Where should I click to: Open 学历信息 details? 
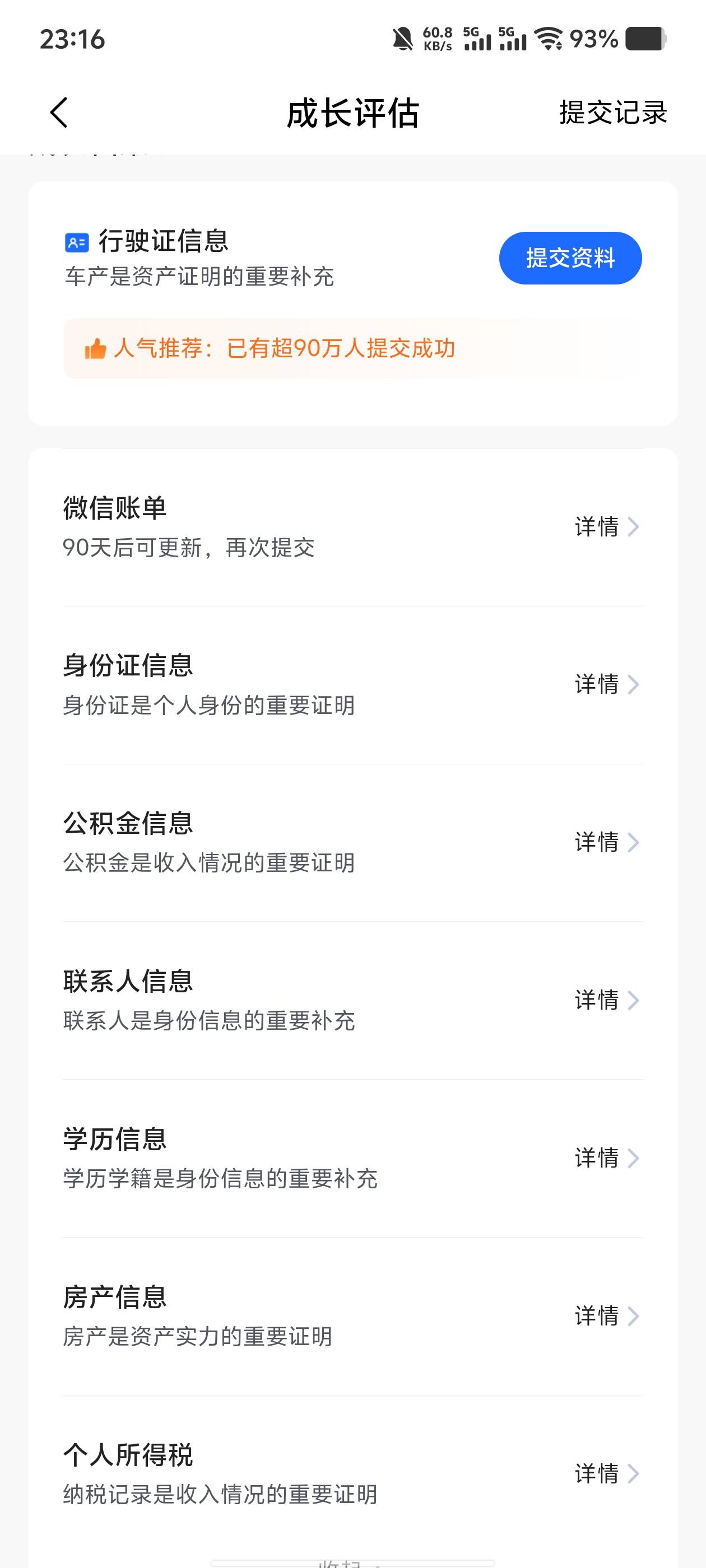click(606, 1158)
